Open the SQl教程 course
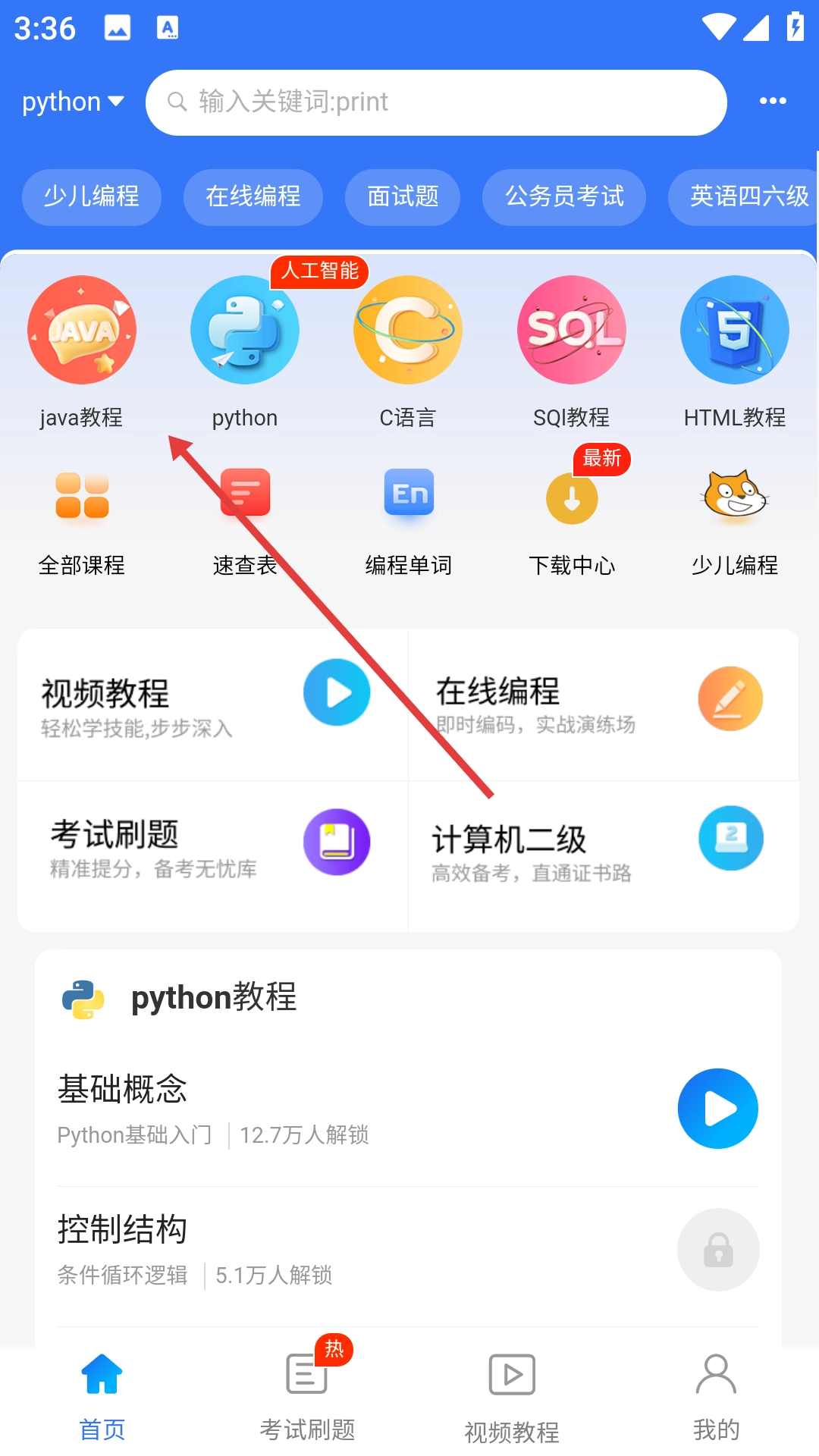This screenshot has width=819, height=1456. (572, 350)
